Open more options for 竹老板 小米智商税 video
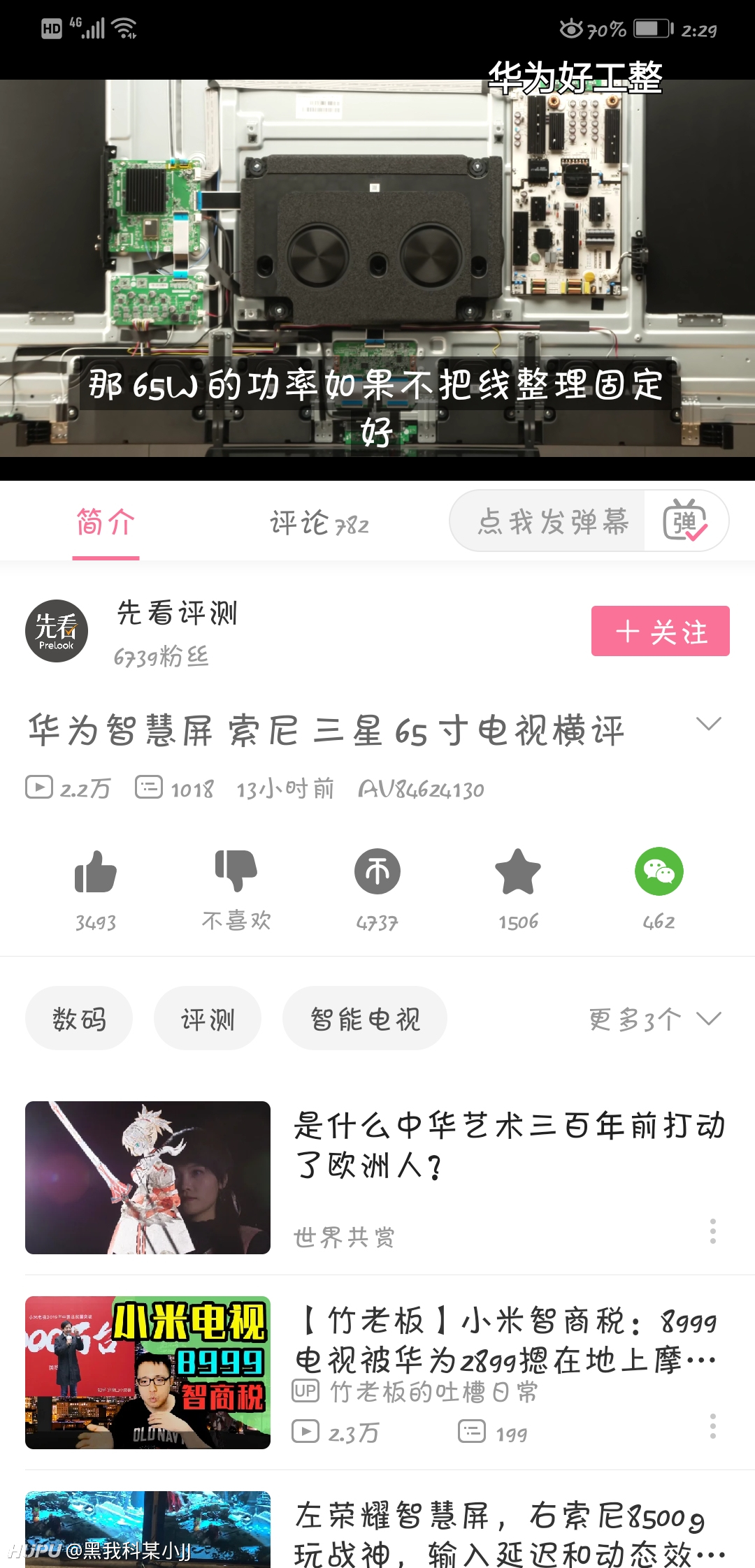Image resolution: width=755 pixels, height=1568 pixels. tap(712, 1426)
